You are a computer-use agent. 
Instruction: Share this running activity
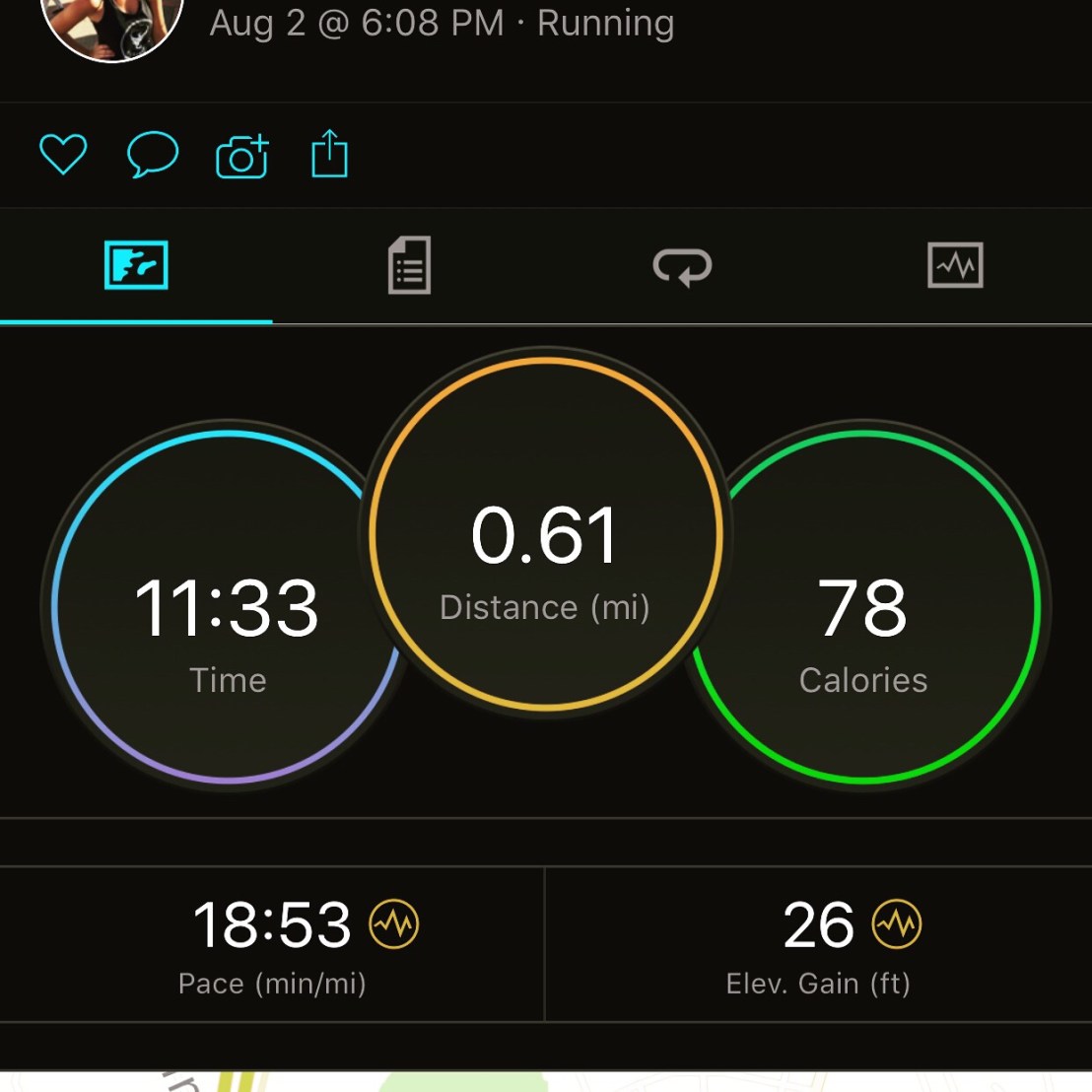[x=329, y=154]
